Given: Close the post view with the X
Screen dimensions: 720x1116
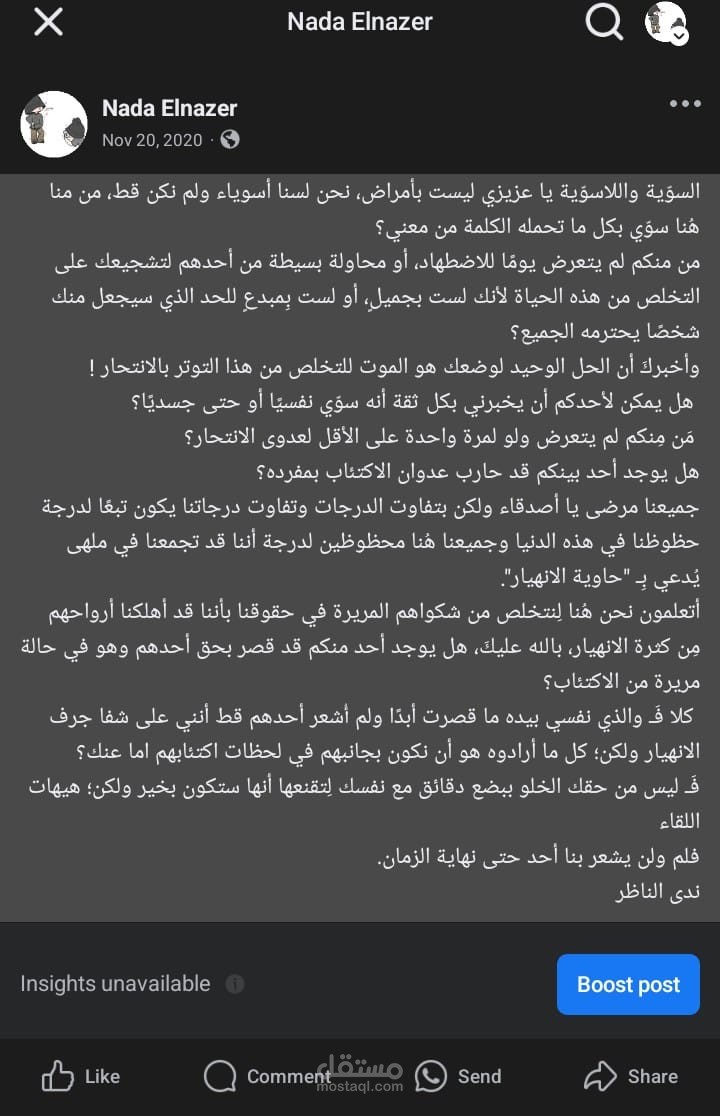Looking at the screenshot, I should (x=48, y=22).
